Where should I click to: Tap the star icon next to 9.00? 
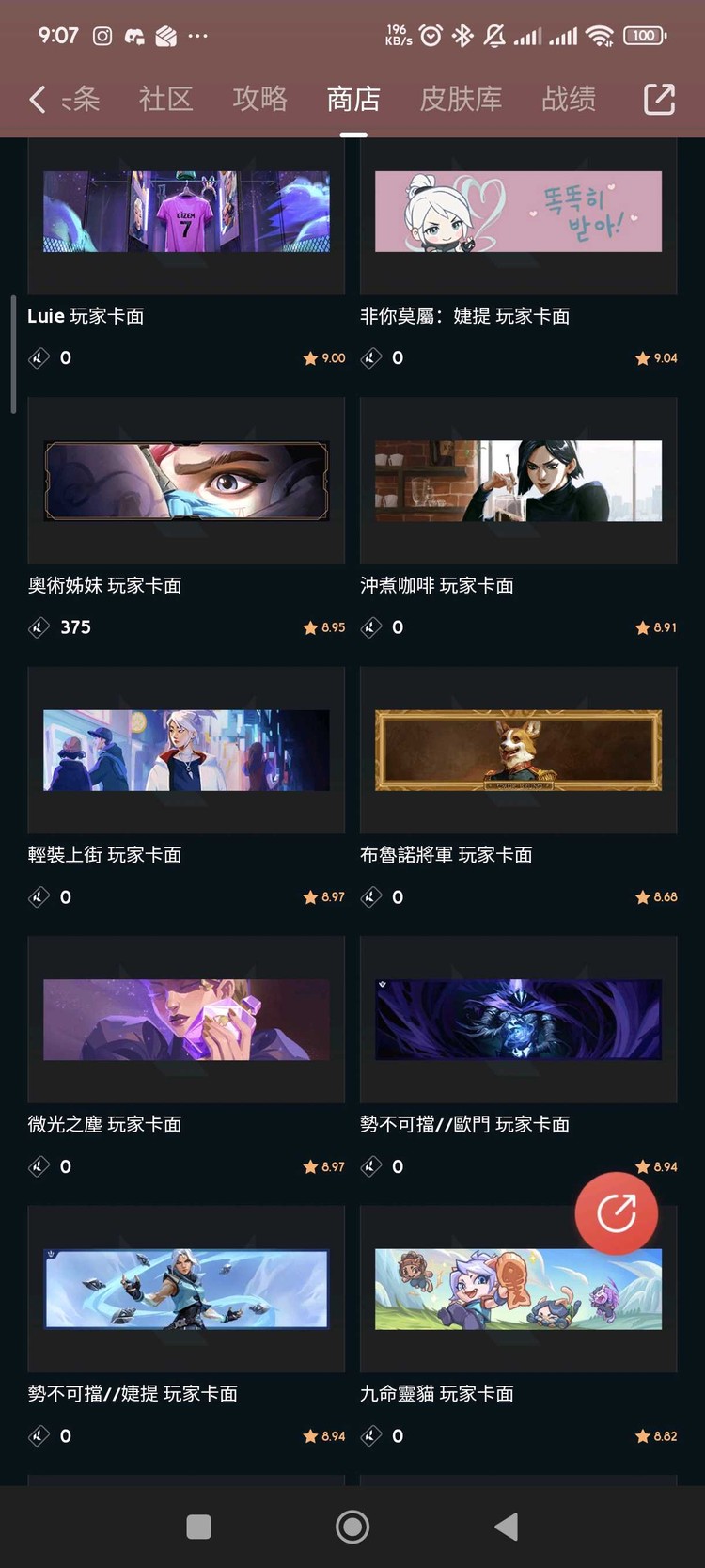pos(310,357)
